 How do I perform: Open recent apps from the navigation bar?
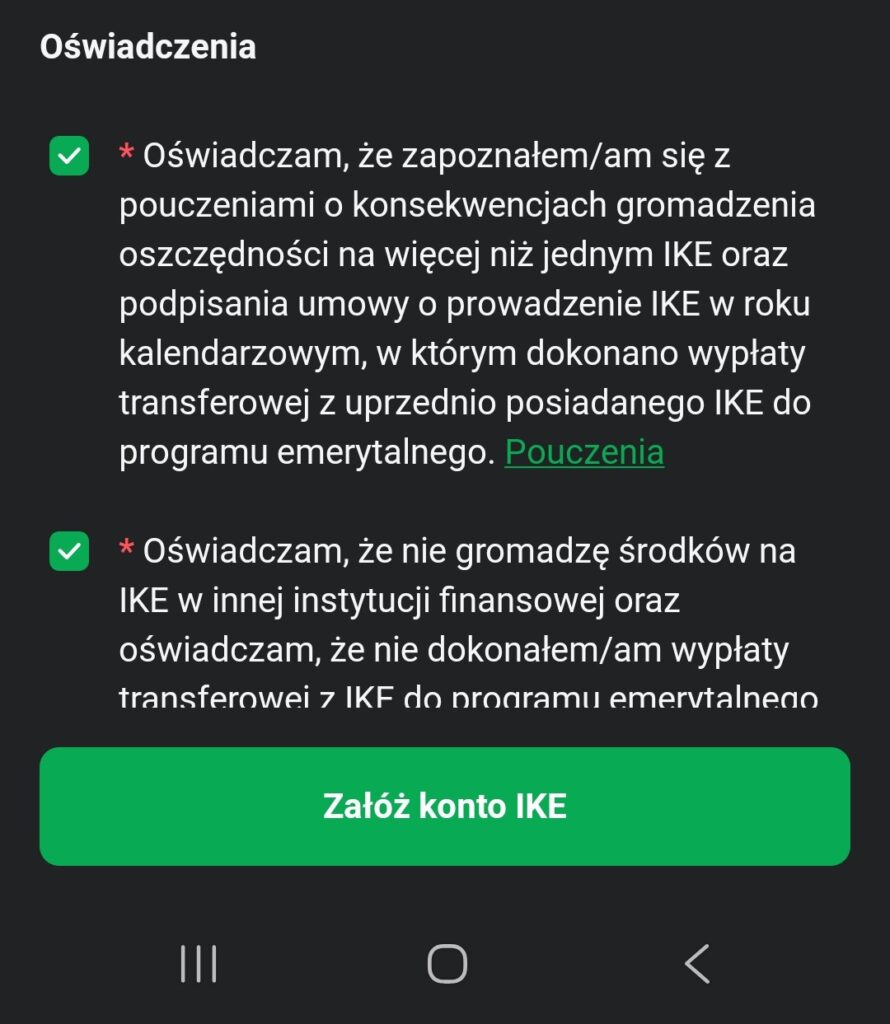coord(198,964)
